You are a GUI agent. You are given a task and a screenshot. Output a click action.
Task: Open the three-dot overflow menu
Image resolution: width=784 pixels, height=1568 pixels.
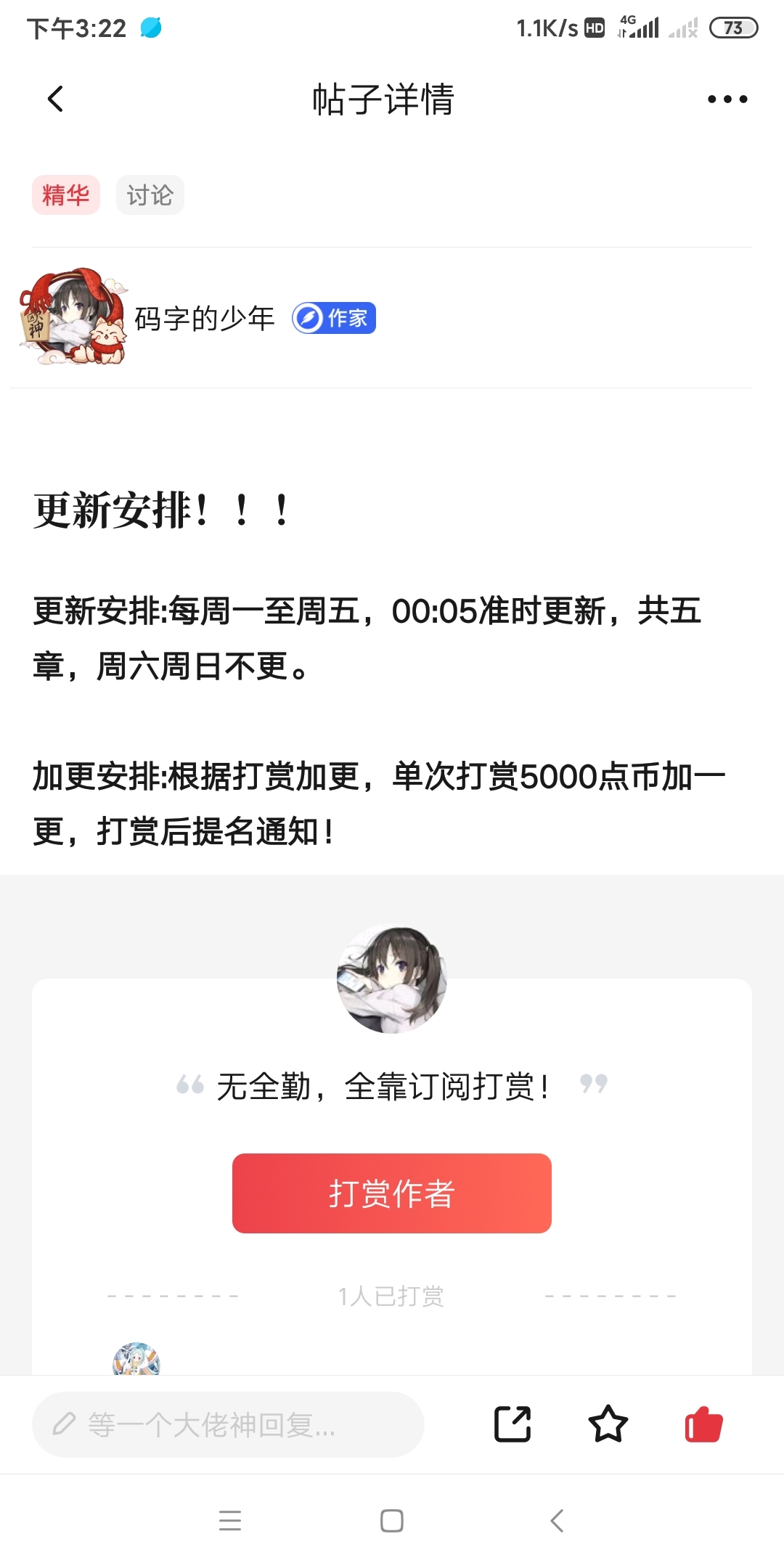(727, 99)
